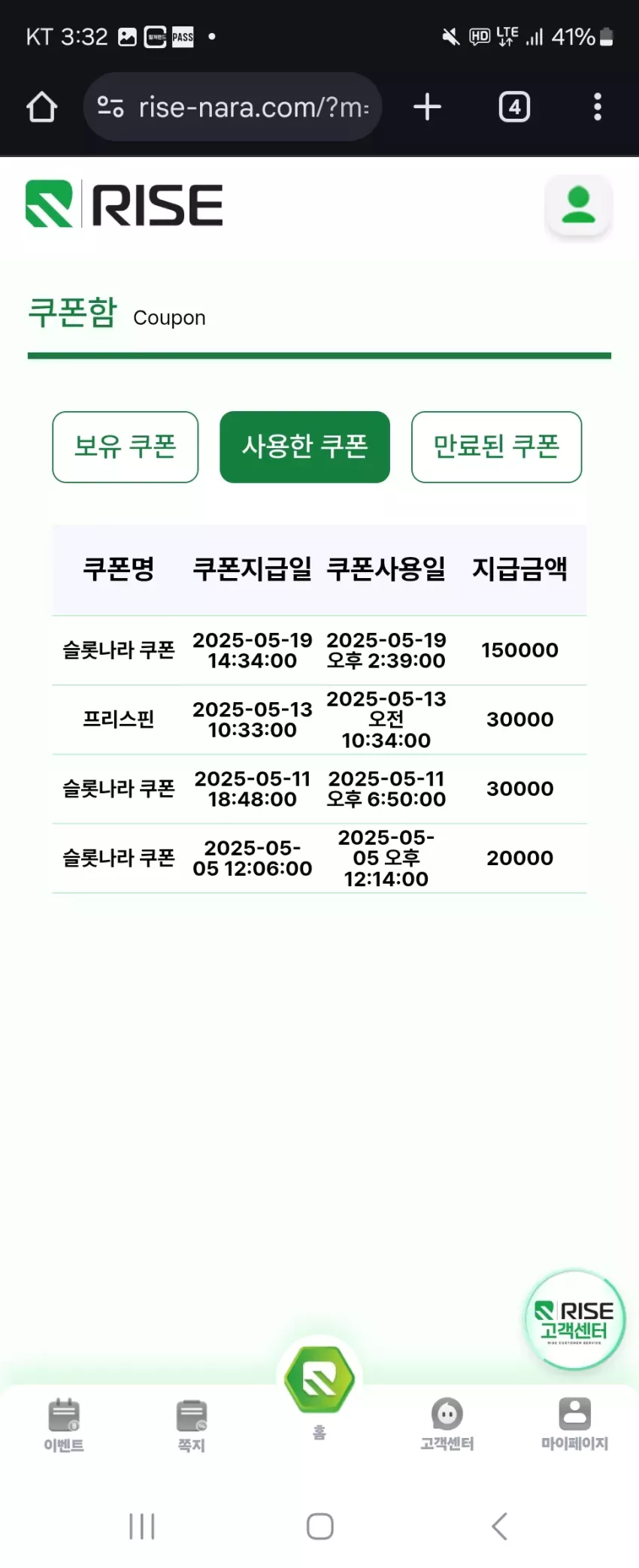The image size is (639, 1568).
Task: Switch to the 보유 쿠폰 tab
Action: 126,446
